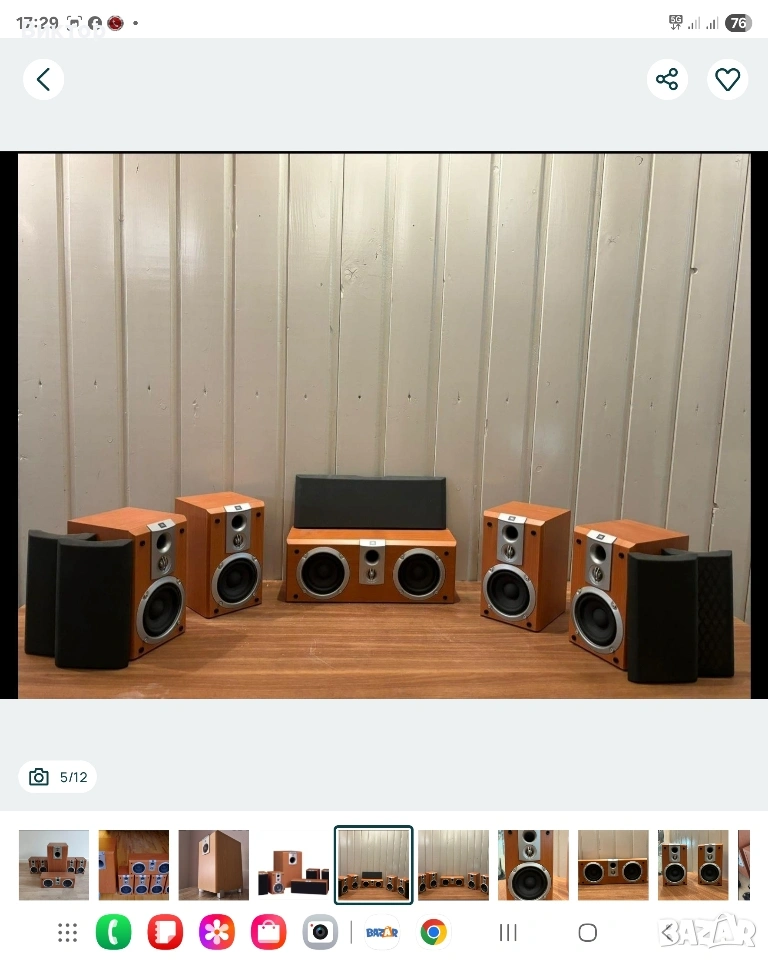The width and height of the screenshot is (768, 960).
Task: Launch the Phone app from taskbar
Action: tap(113, 932)
